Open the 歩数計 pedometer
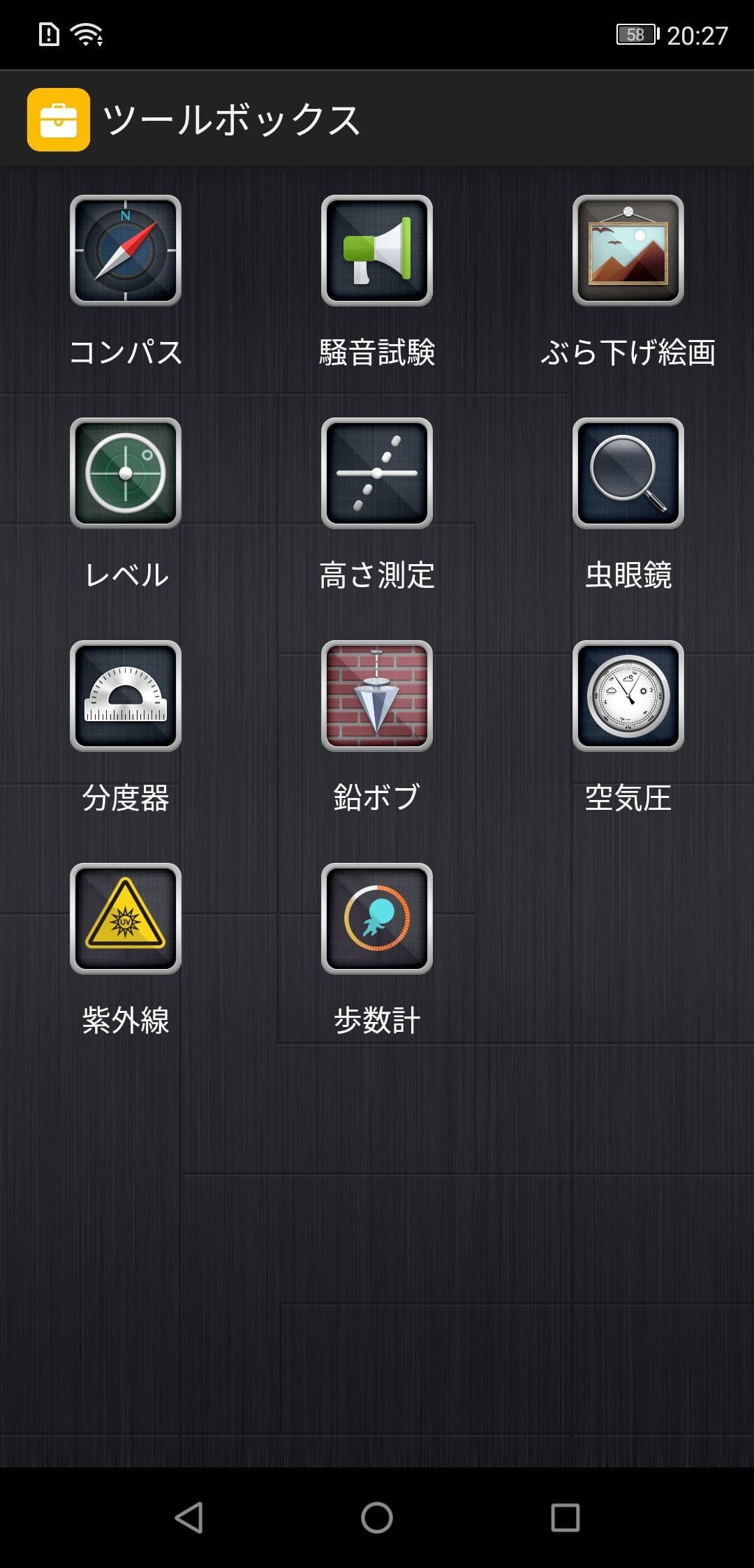The image size is (754, 1568). (377, 919)
